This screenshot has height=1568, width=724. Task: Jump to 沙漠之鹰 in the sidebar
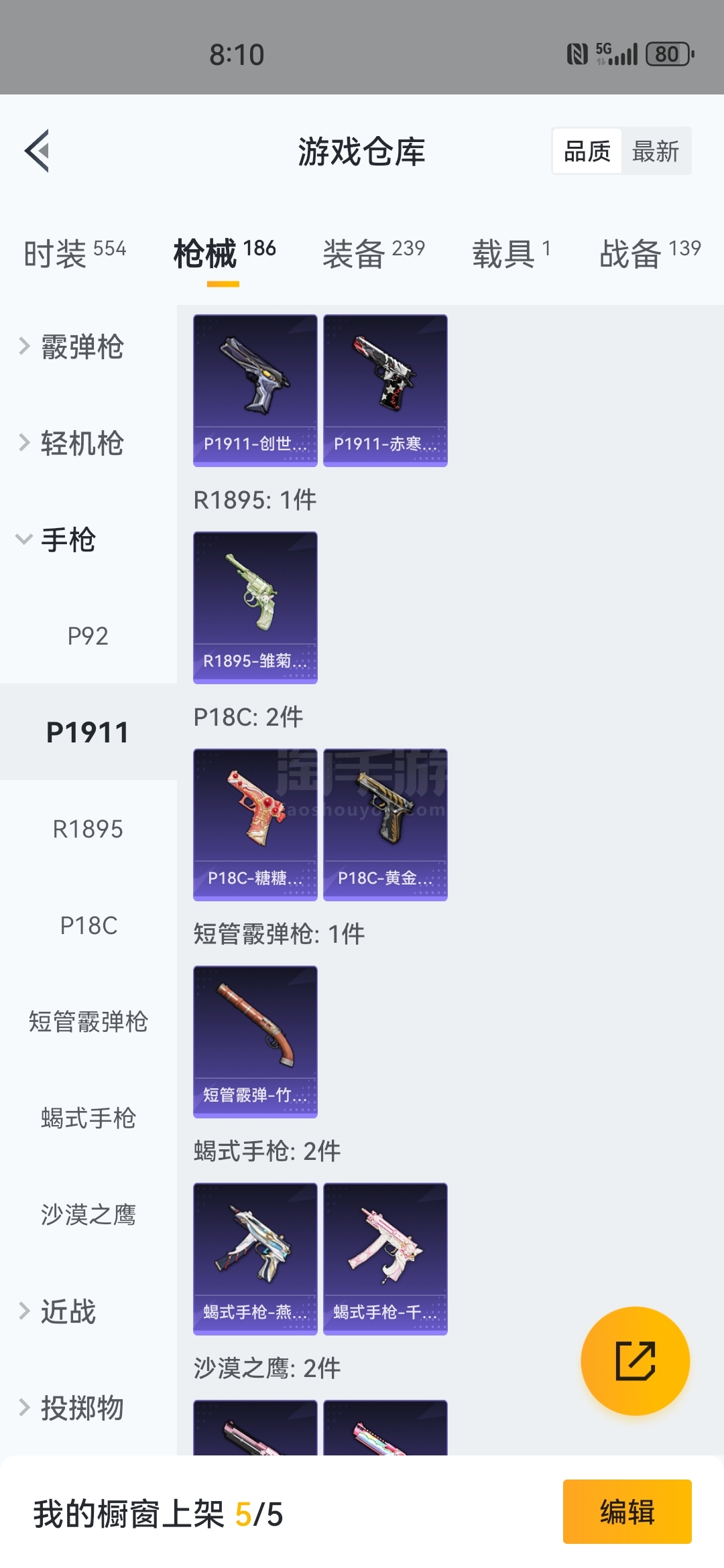click(x=88, y=1214)
